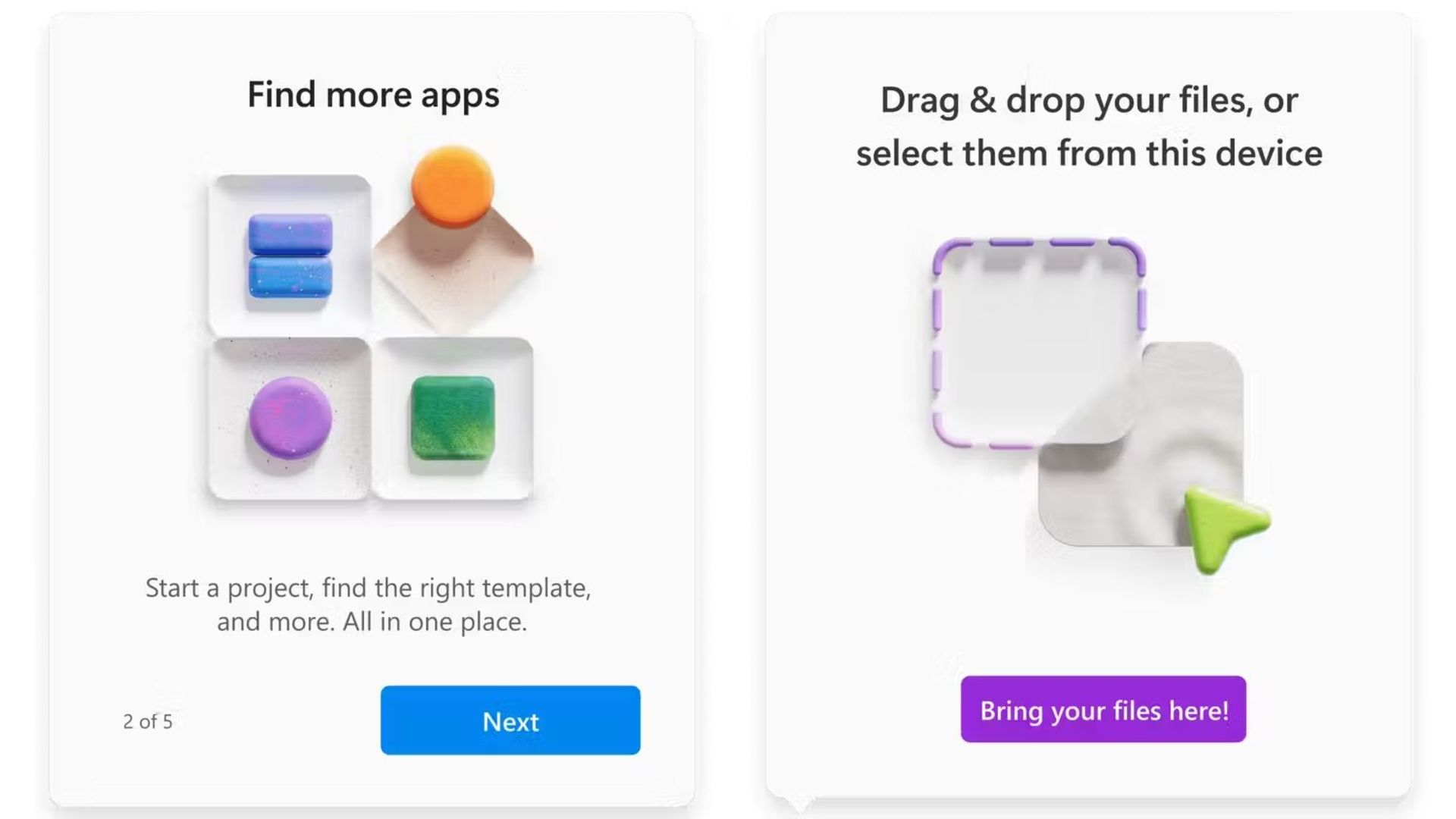This screenshot has height=819, width=1456.
Task: Tap the Next button
Action: coord(510,720)
